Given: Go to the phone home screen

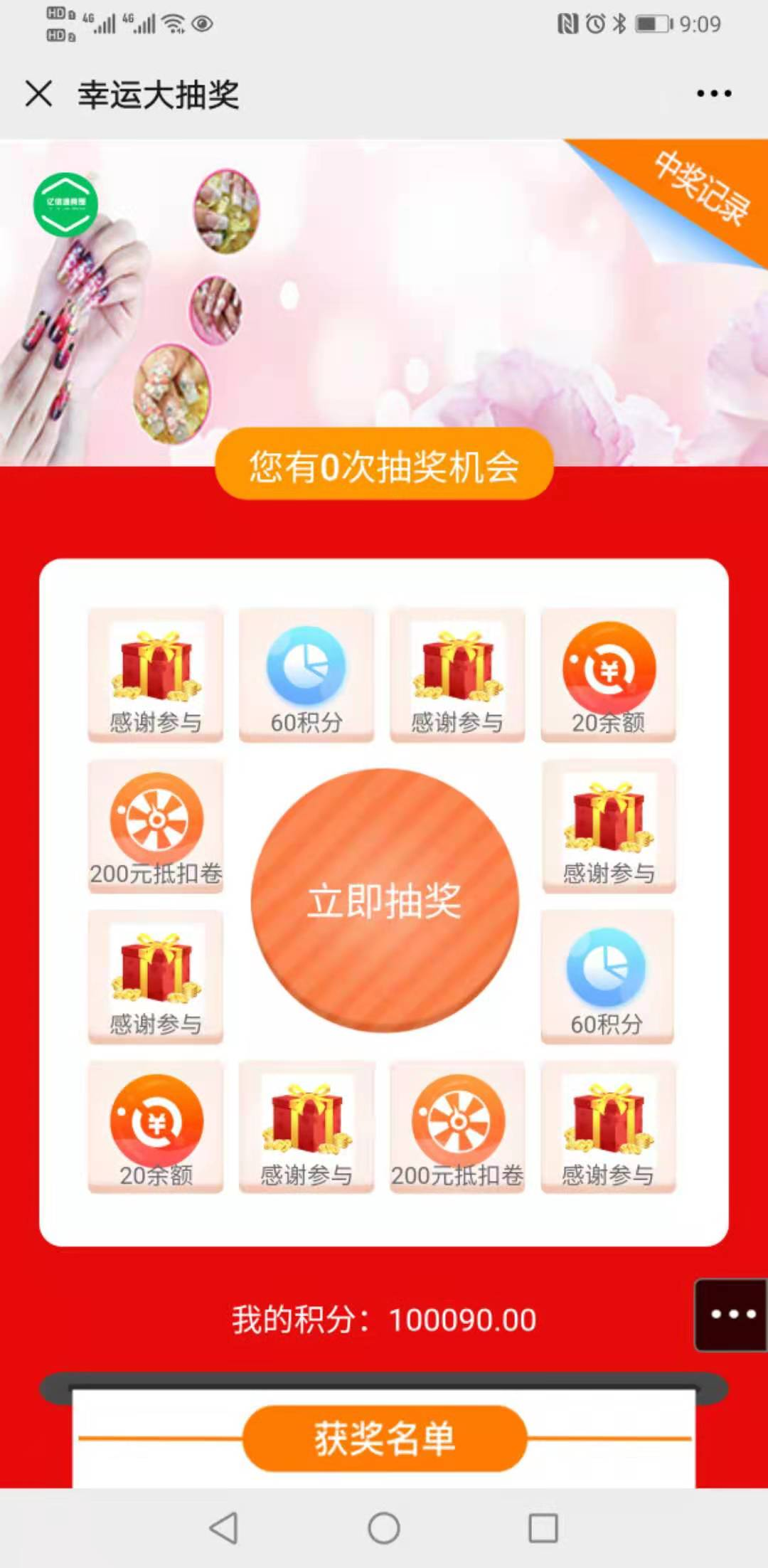Looking at the screenshot, I should coord(384,1527).
